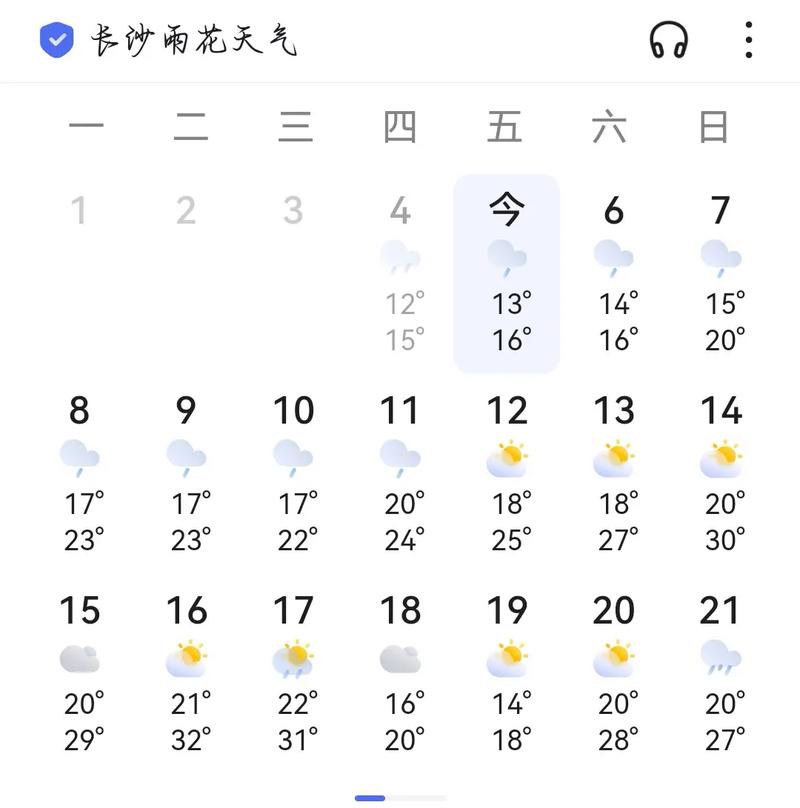The width and height of the screenshot is (800, 808).
Task: Select the rain icon on the 21st
Action: [x=720, y=657]
